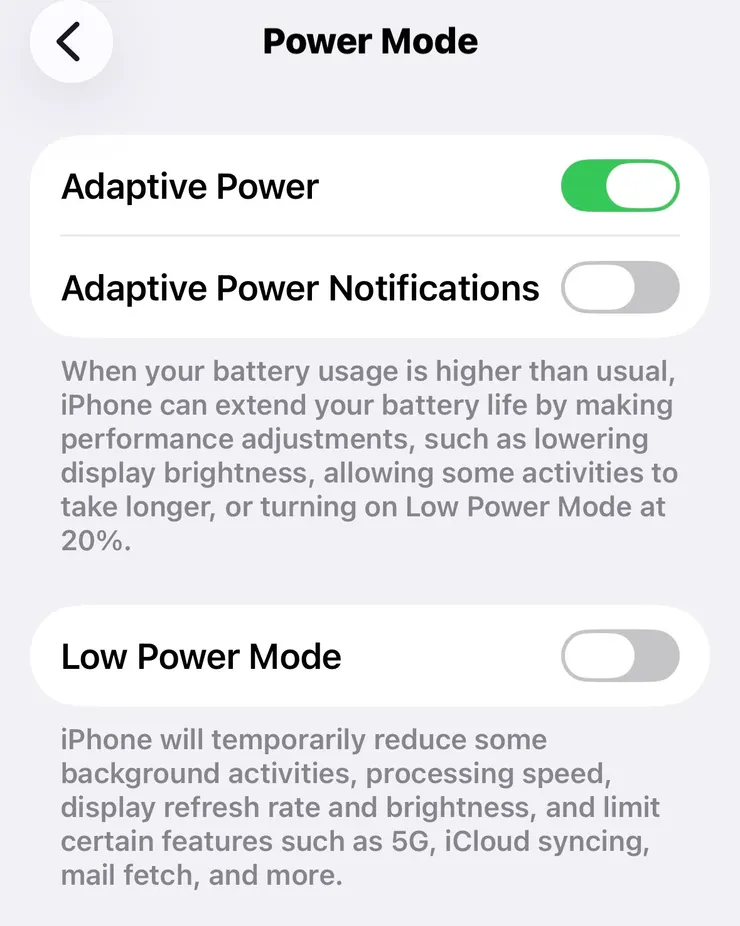
Task: Go back from Power Mode screen
Action: (x=70, y=42)
